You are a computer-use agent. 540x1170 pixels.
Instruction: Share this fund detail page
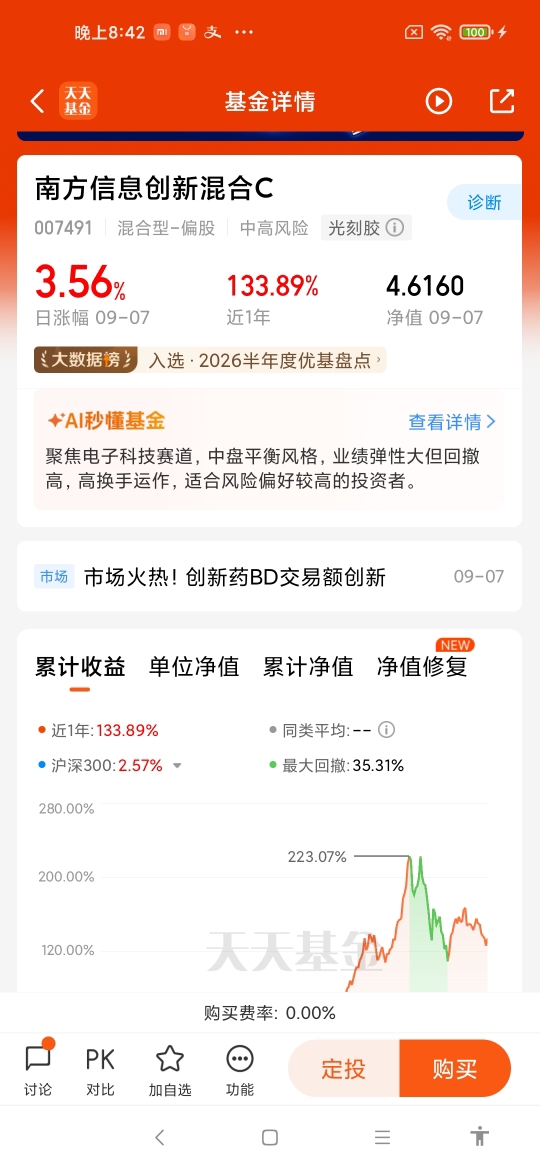click(x=502, y=101)
